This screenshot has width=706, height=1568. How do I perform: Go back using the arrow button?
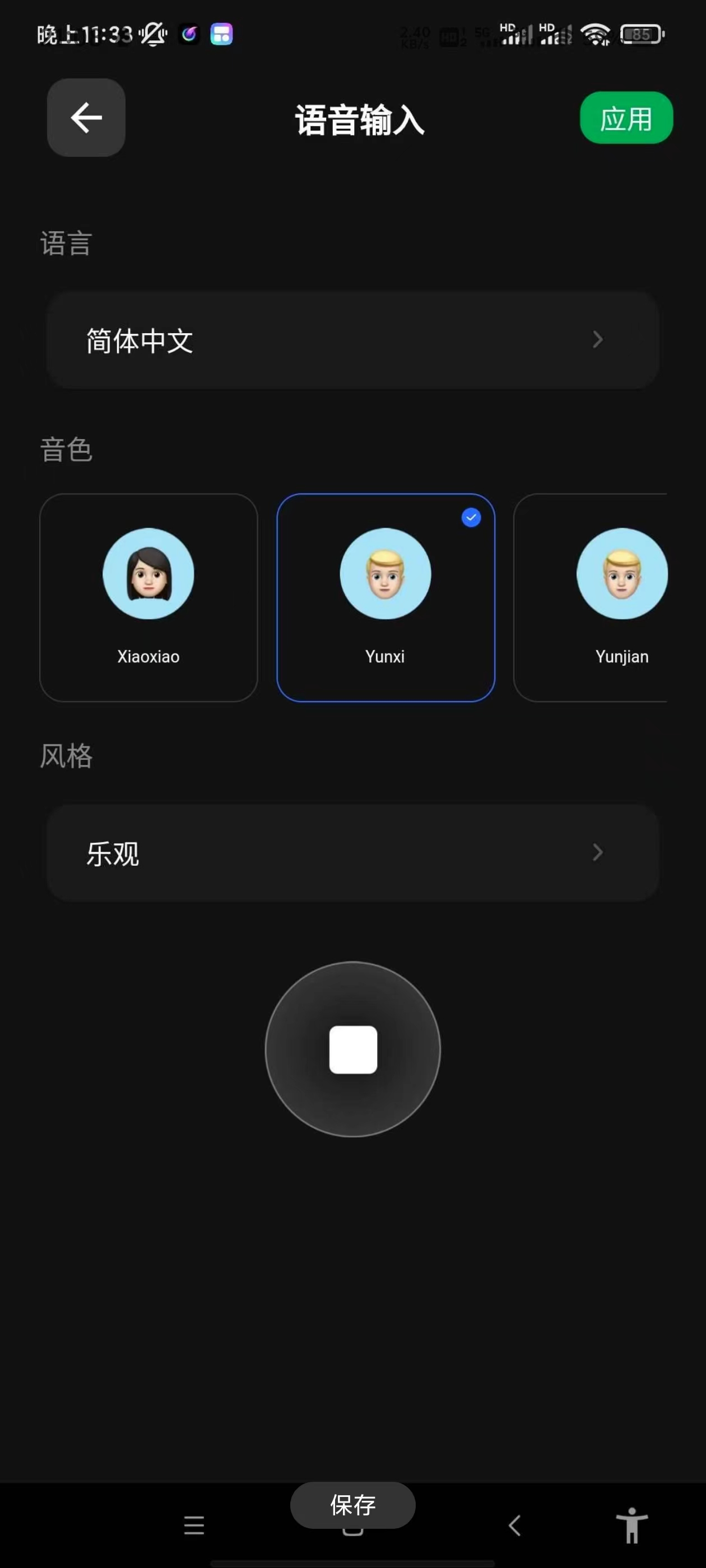86,118
